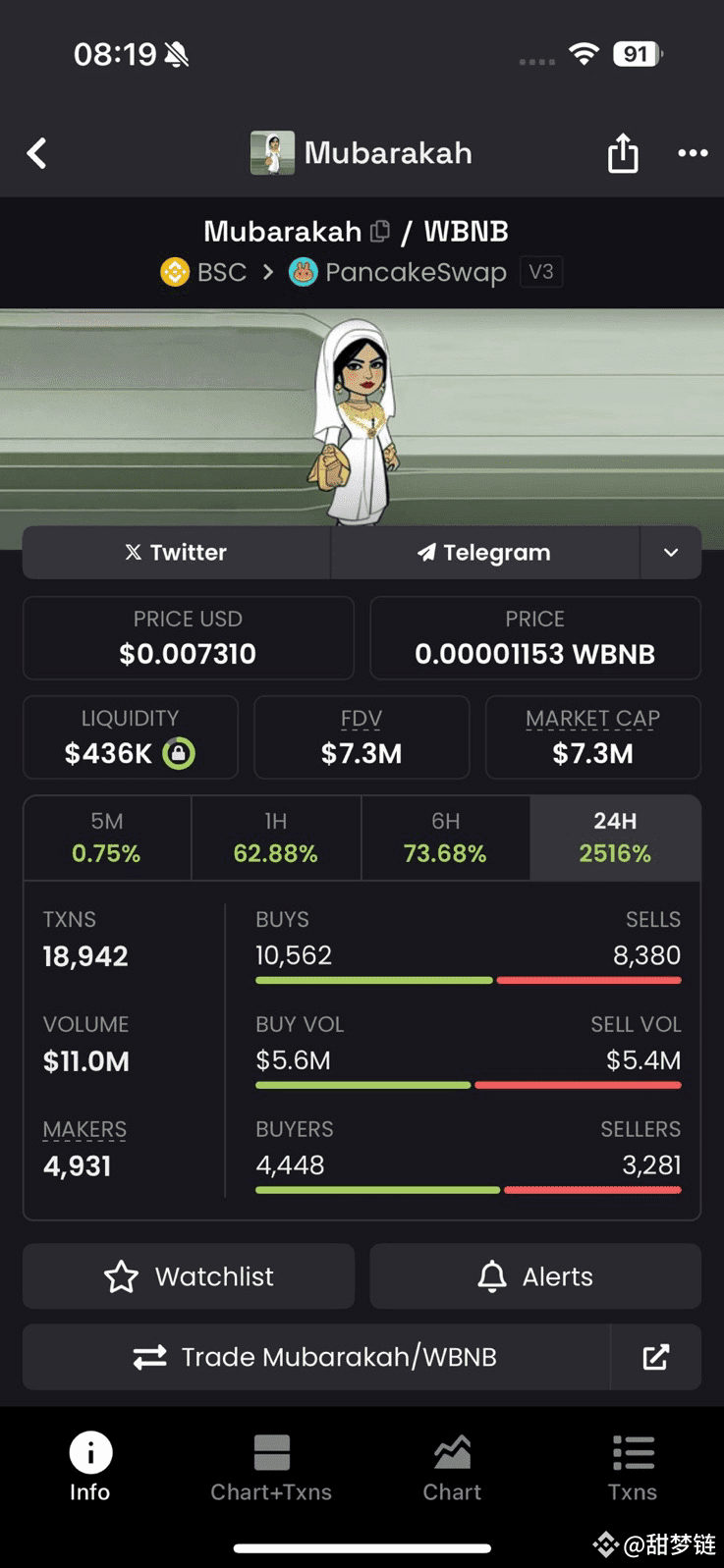Open the three-dot overflow menu
Image resolution: width=724 pixels, height=1568 pixels.
coord(693,153)
